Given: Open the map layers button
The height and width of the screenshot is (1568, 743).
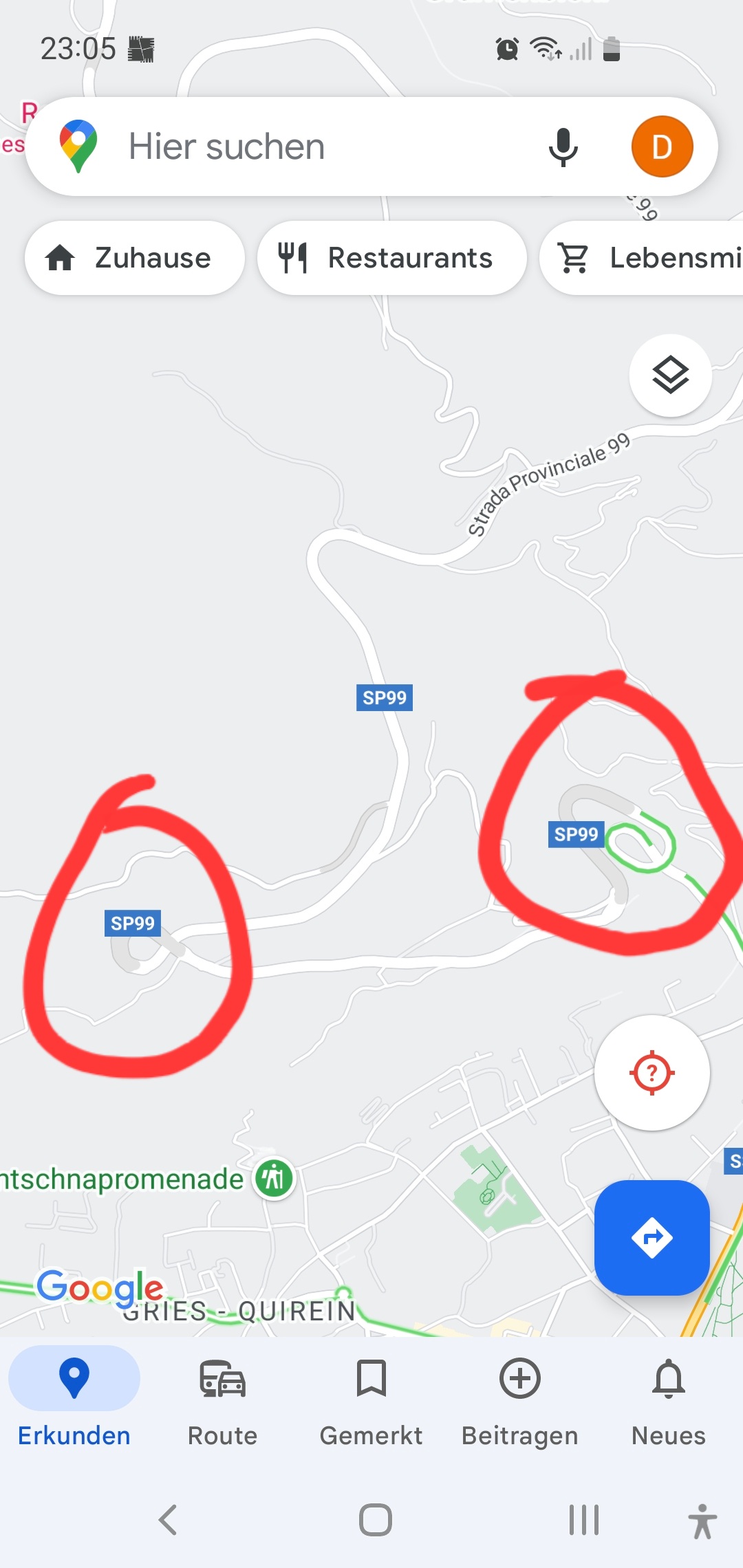Looking at the screenshot, I should [x=670, y=375].
